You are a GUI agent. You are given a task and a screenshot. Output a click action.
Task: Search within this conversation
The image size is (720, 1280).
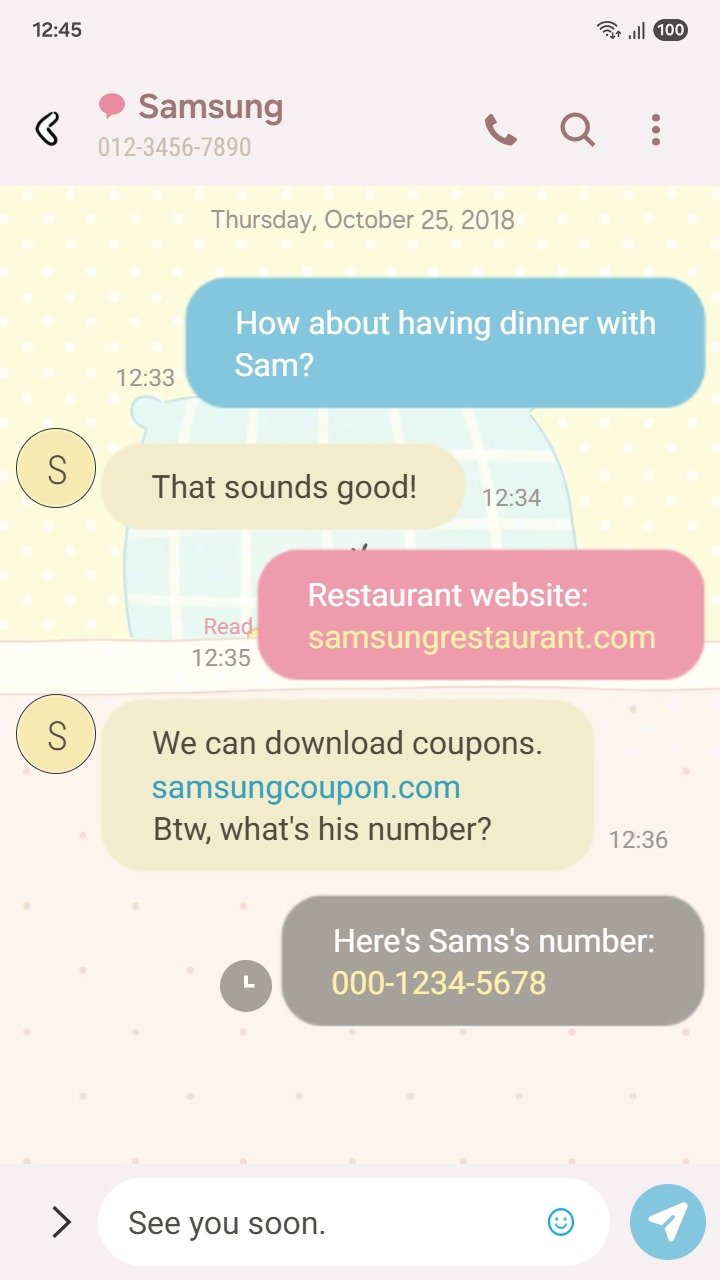click(x=577, y=129)
